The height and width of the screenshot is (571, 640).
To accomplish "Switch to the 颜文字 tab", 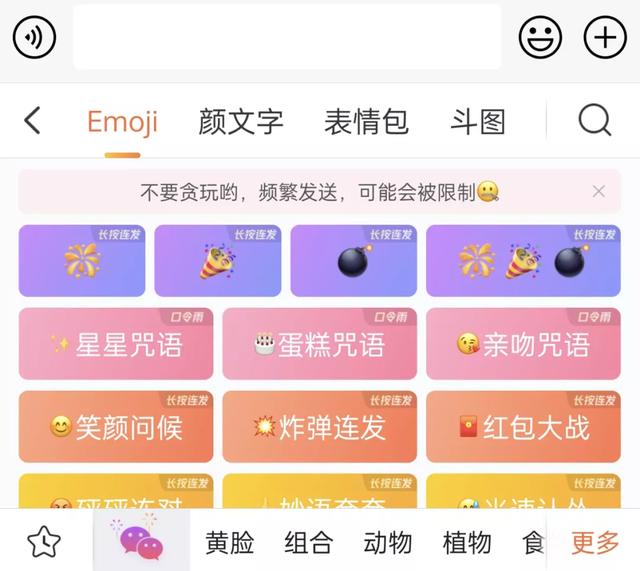I will tap(240, 122).
